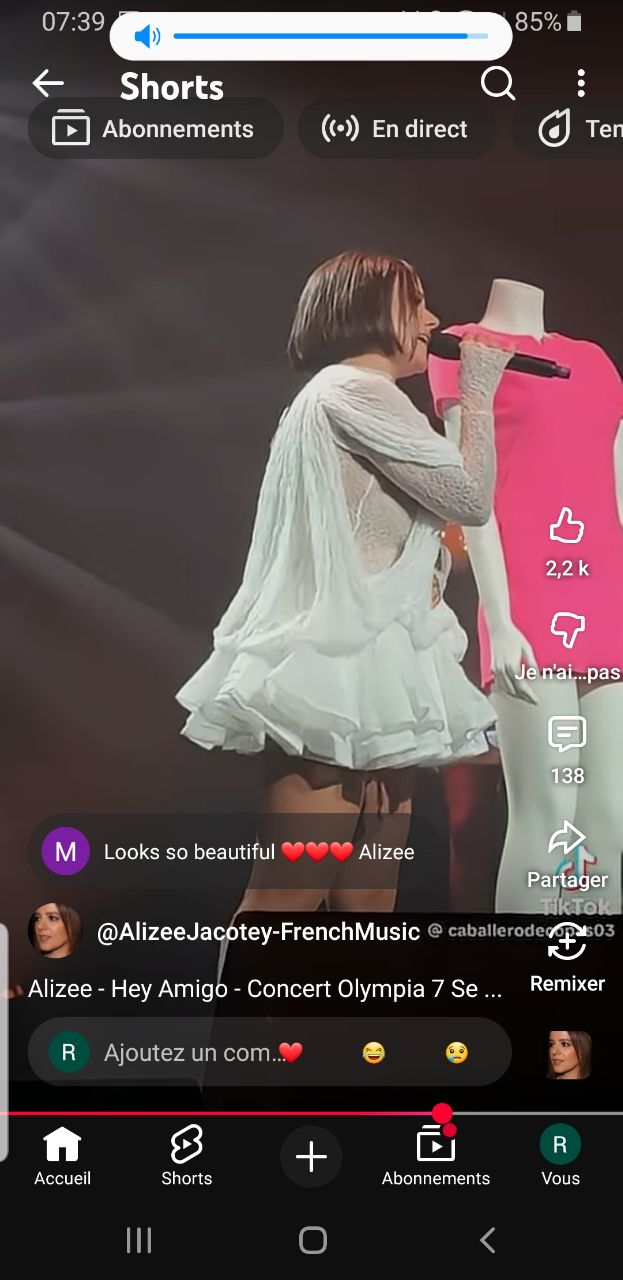Open the three-dot overflow menu

[581, 84]
